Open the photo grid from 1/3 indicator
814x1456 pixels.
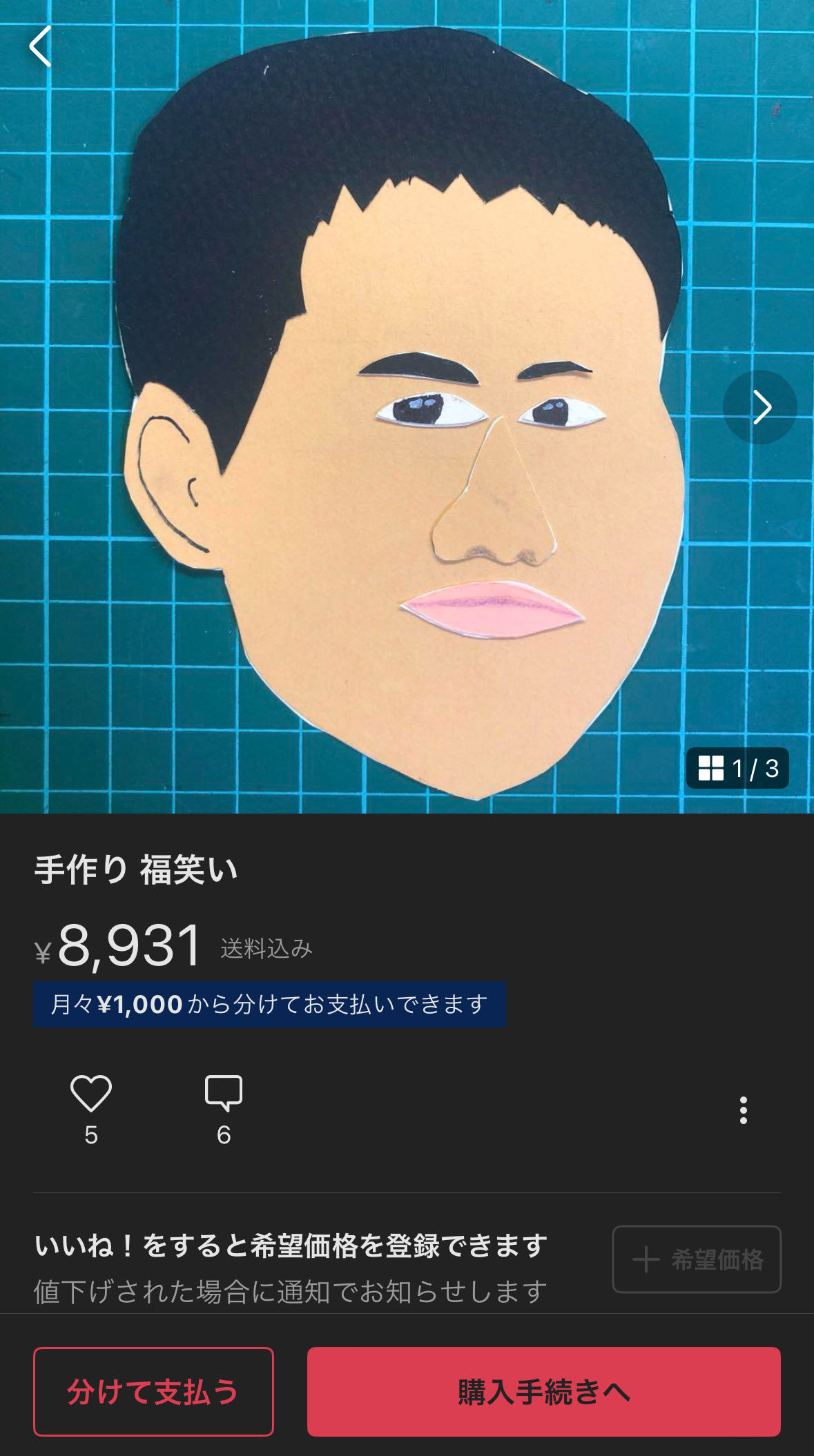(x=737, y=768)
